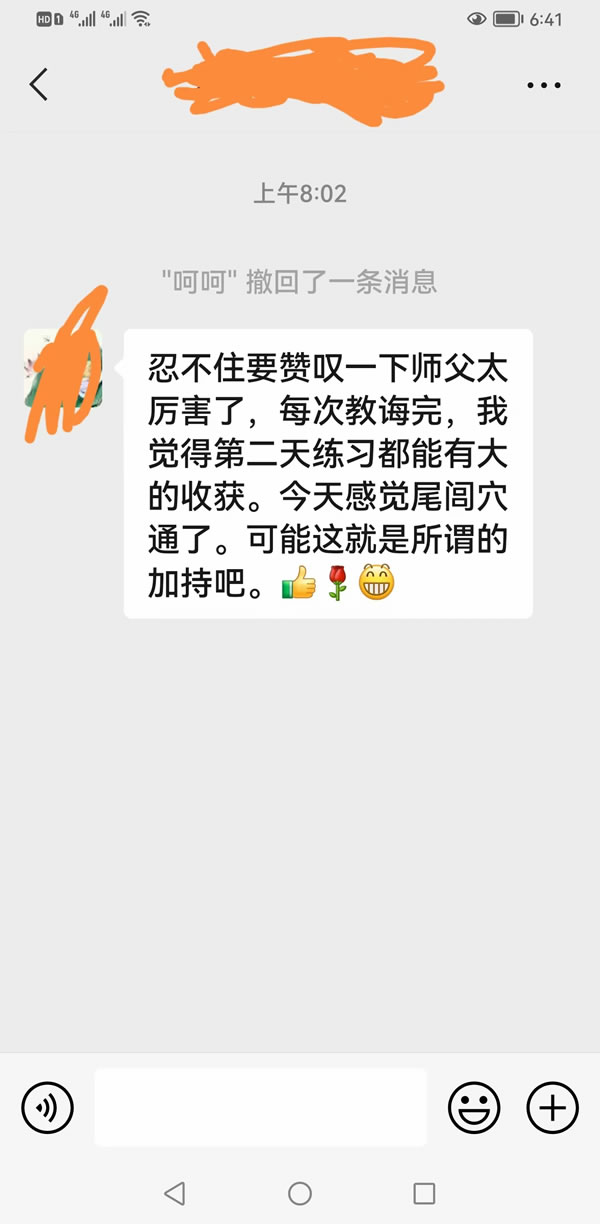Open the three-dot chat info menu

pyautogui.click(x=544, y=86)
